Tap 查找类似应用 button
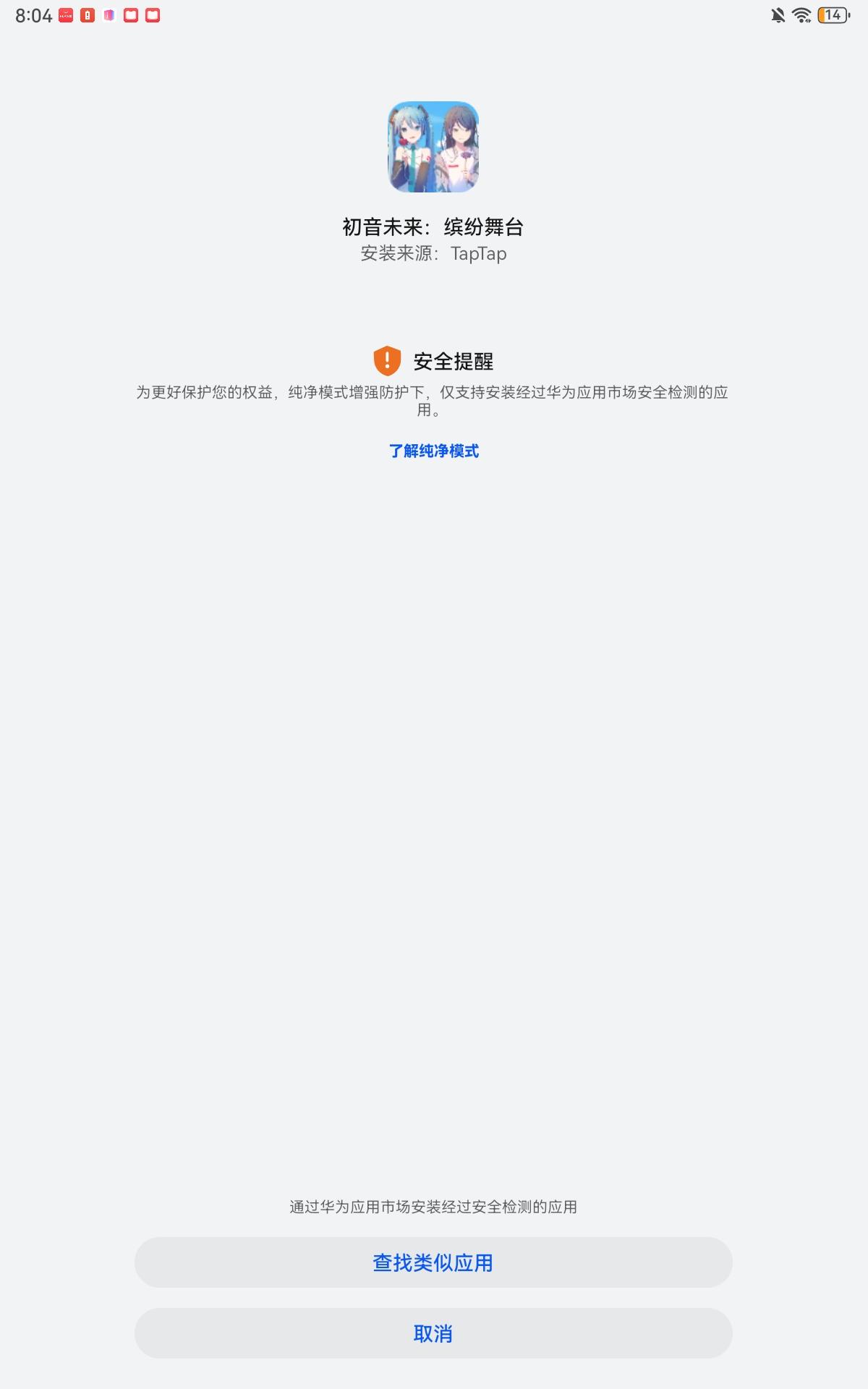The width and height of the screenshot is (868, 1389). point(433,1262)
